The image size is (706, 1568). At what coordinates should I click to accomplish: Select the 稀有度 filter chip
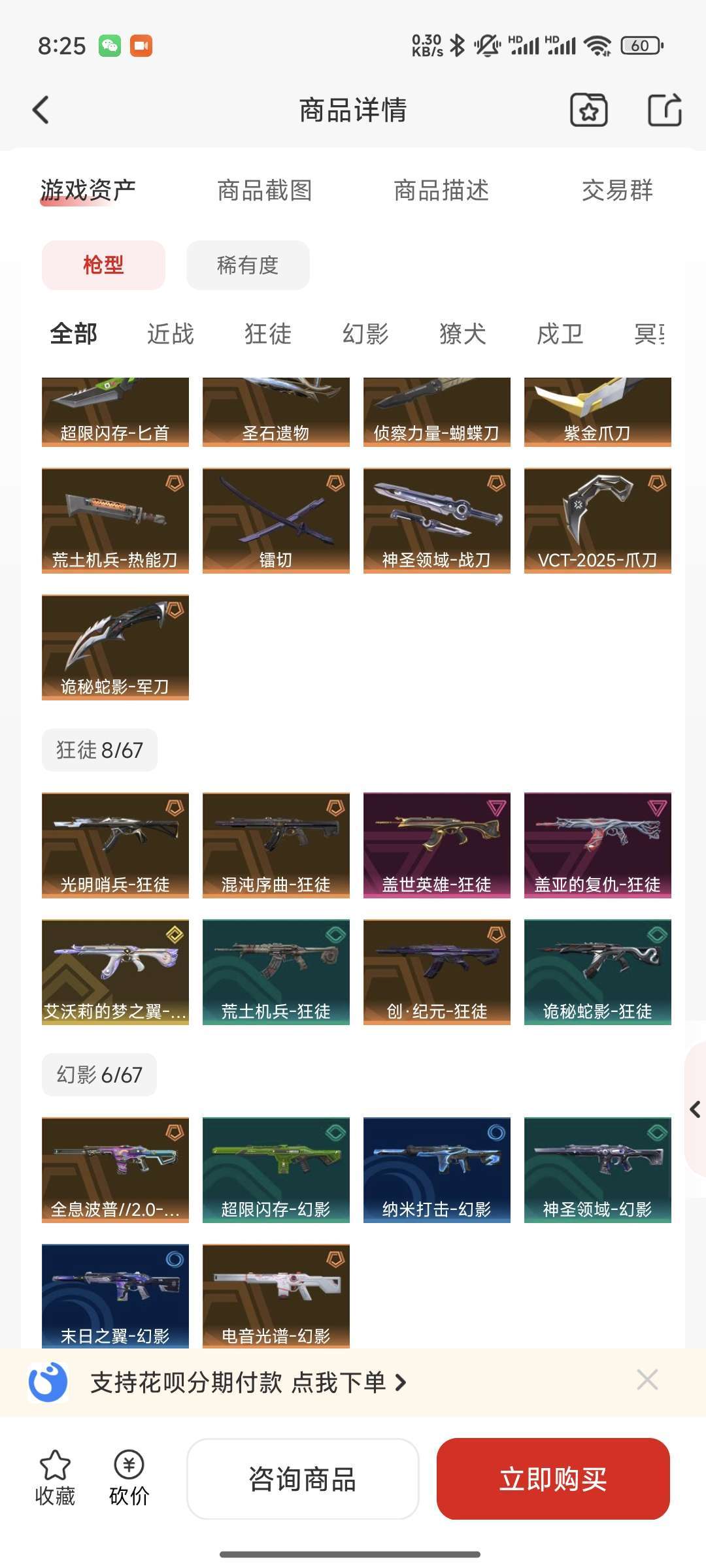coord(248,265)
